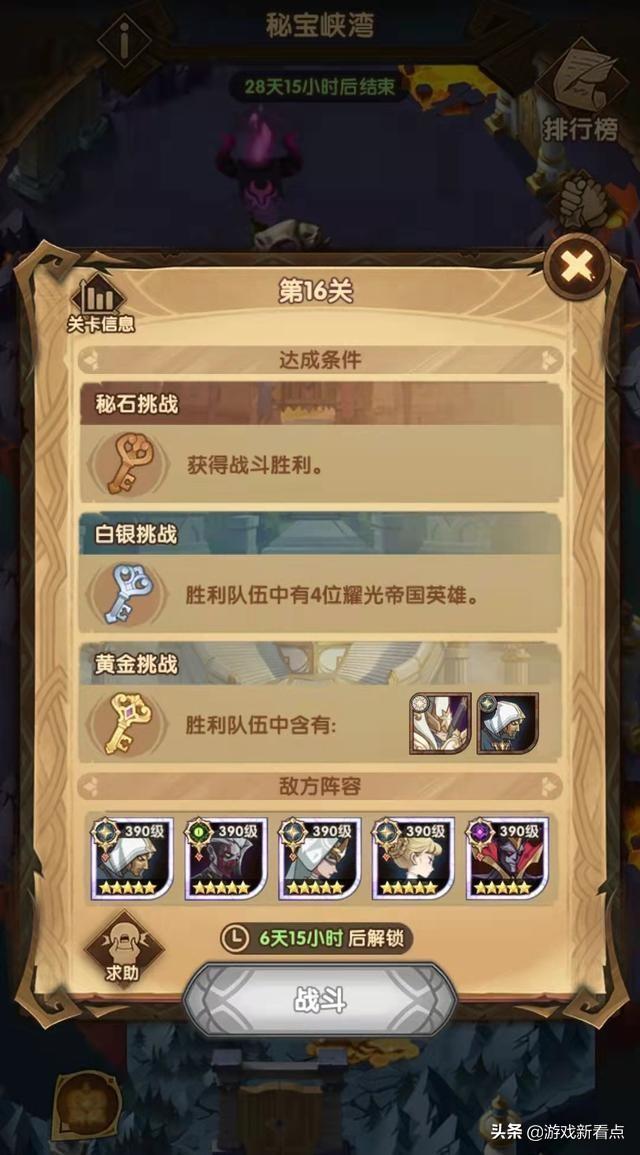Inspect first enemy hero in 敌方阵容
The height and width of the screenshot is (1155, 640).
131,859
